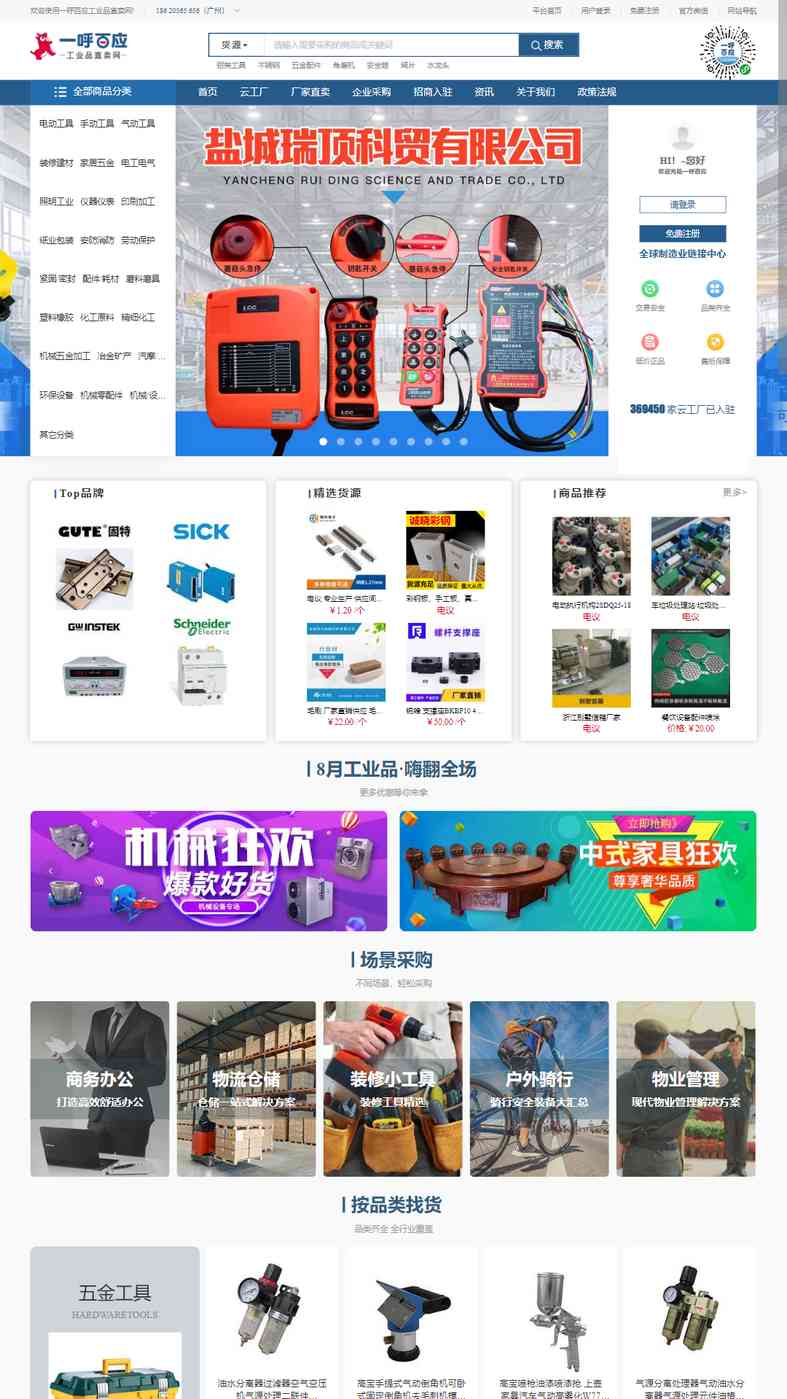Switch to the 厂家直卖 tab

(x=310, y=92)
